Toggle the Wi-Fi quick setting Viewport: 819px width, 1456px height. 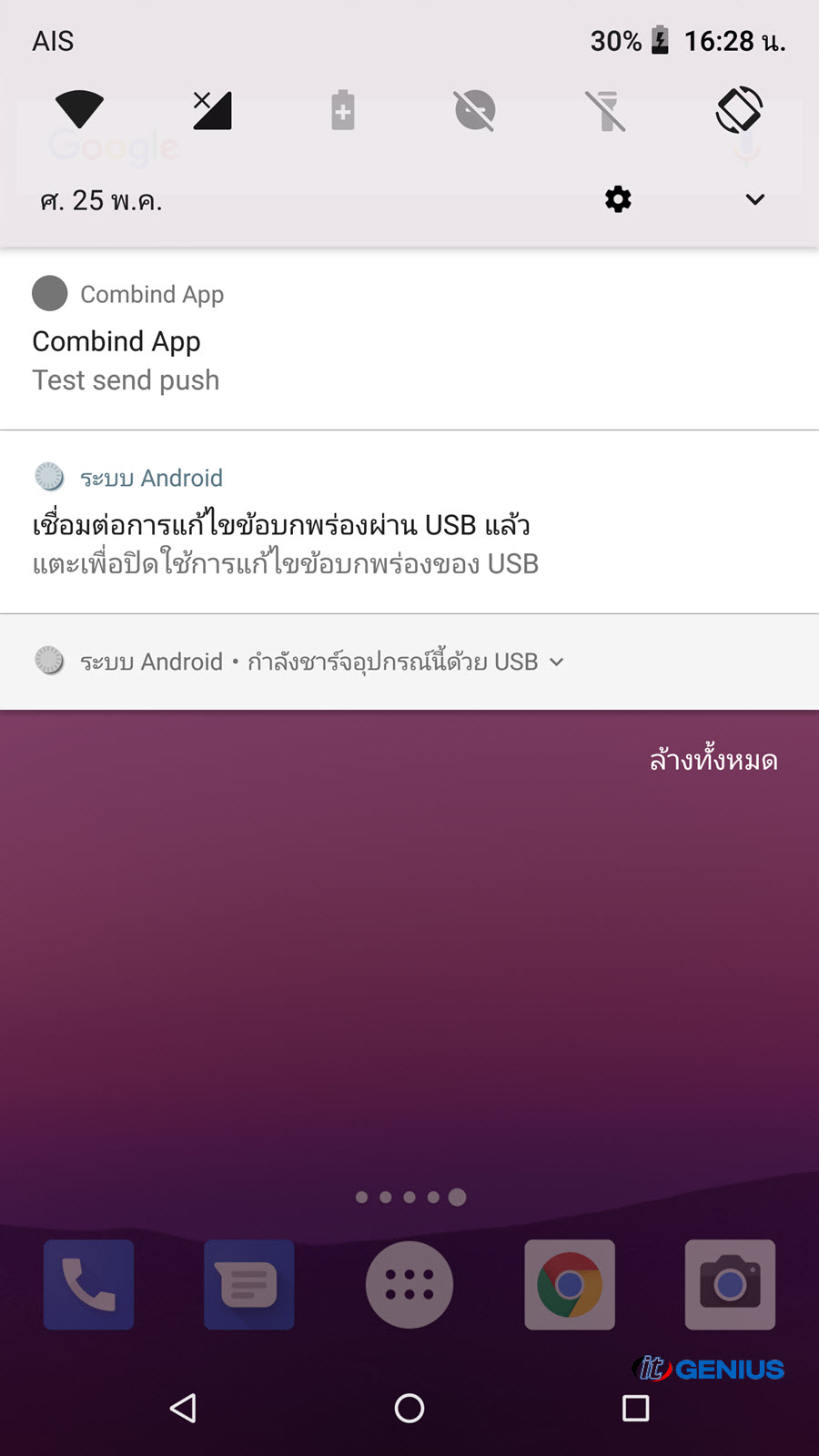coord(79,110)
